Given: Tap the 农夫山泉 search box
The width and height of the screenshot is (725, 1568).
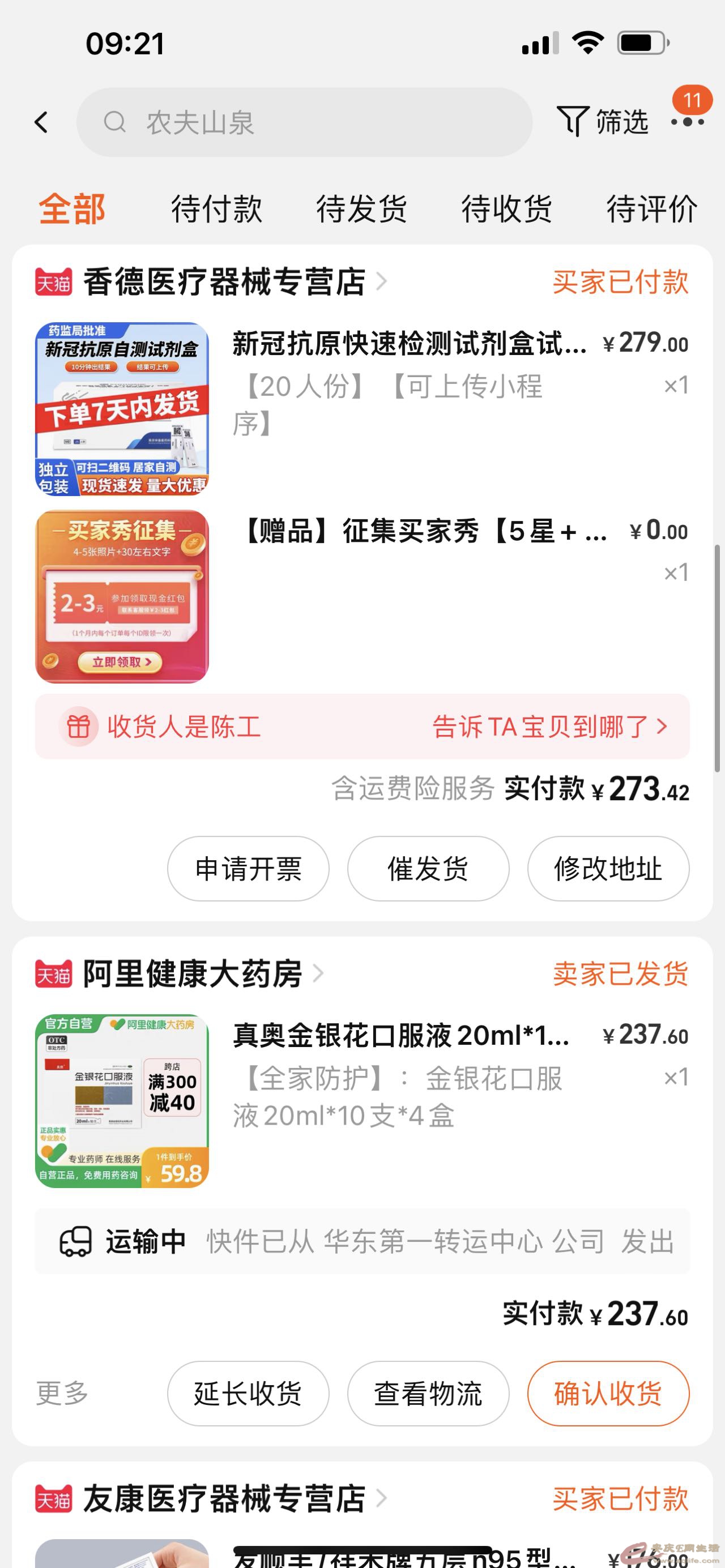Looking at the screenshot, I should [304, 122].
